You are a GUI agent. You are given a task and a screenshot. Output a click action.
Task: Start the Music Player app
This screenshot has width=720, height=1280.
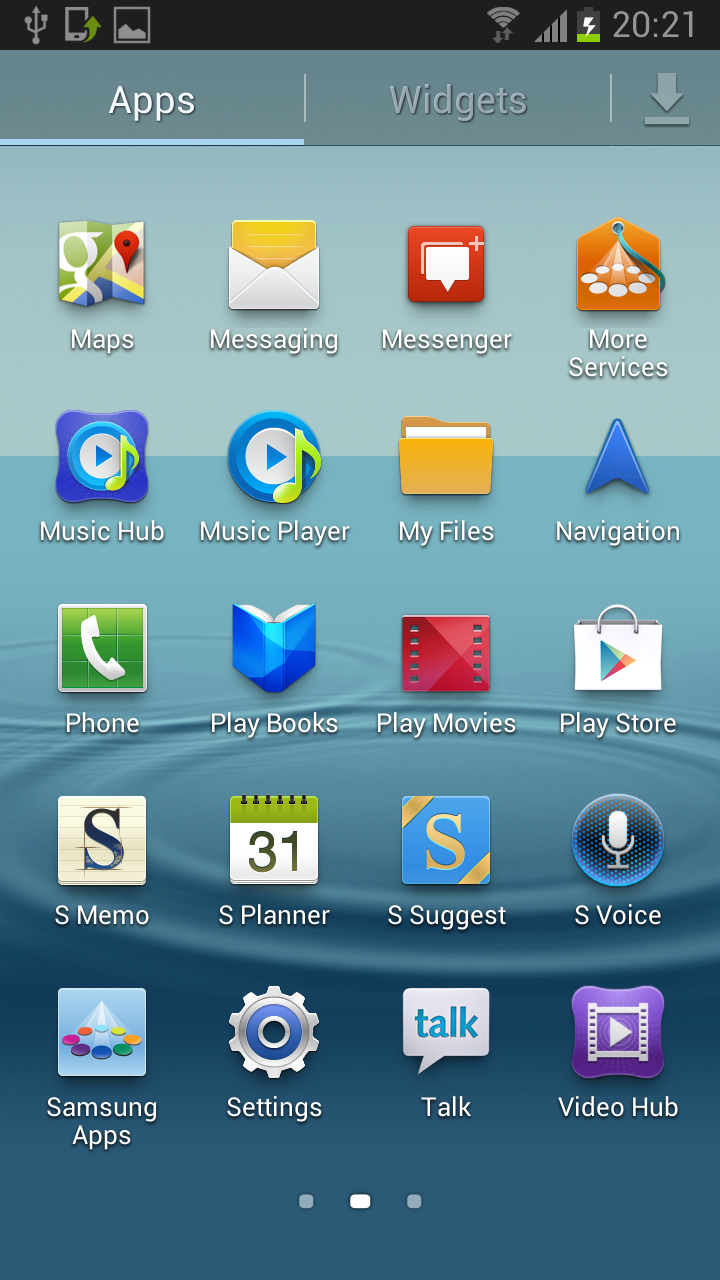[274, 457]
